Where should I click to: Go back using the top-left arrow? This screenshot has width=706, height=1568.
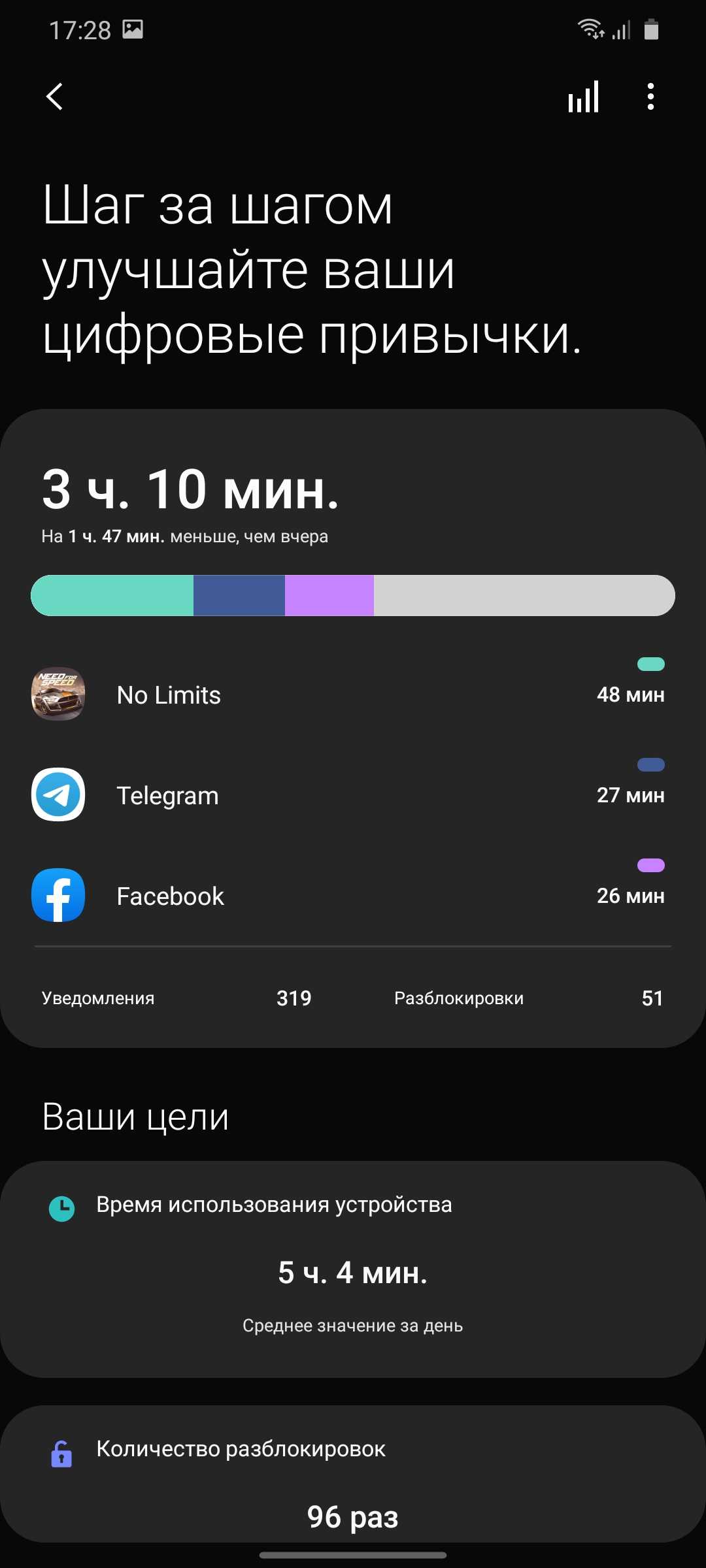click(55, 97)
